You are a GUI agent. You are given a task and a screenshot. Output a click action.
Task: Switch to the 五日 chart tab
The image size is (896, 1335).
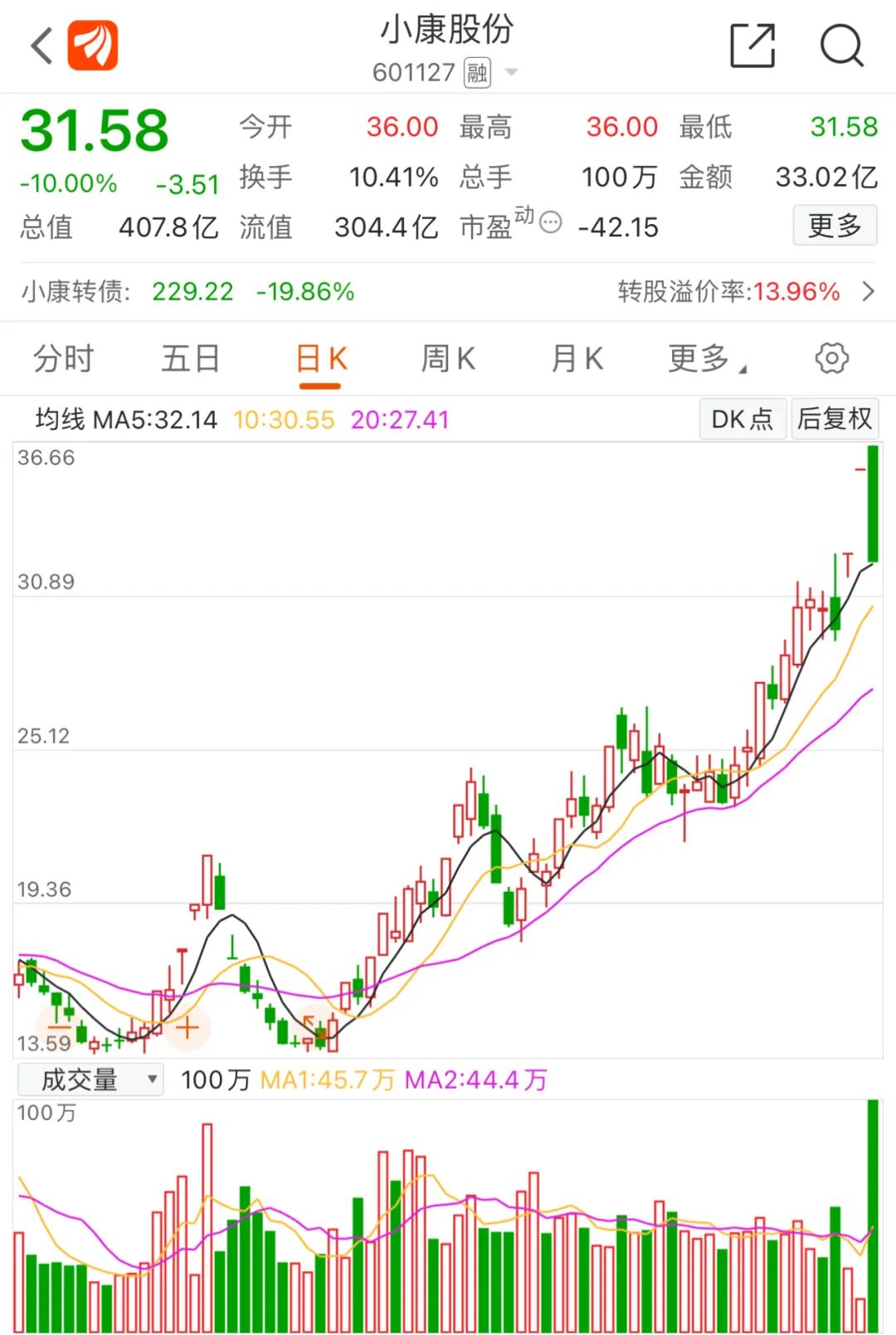191,359
